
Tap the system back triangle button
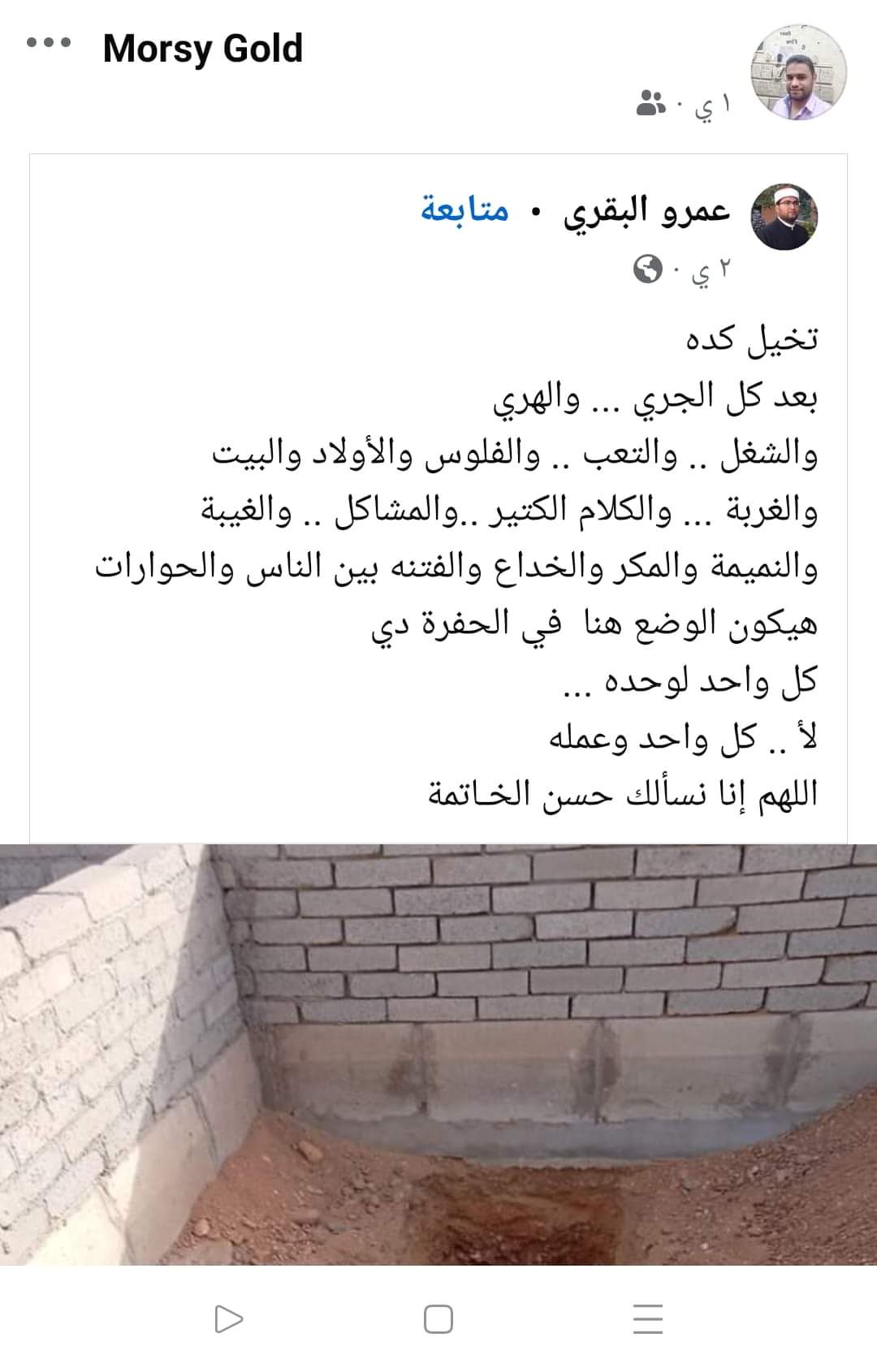(228, 1318)
